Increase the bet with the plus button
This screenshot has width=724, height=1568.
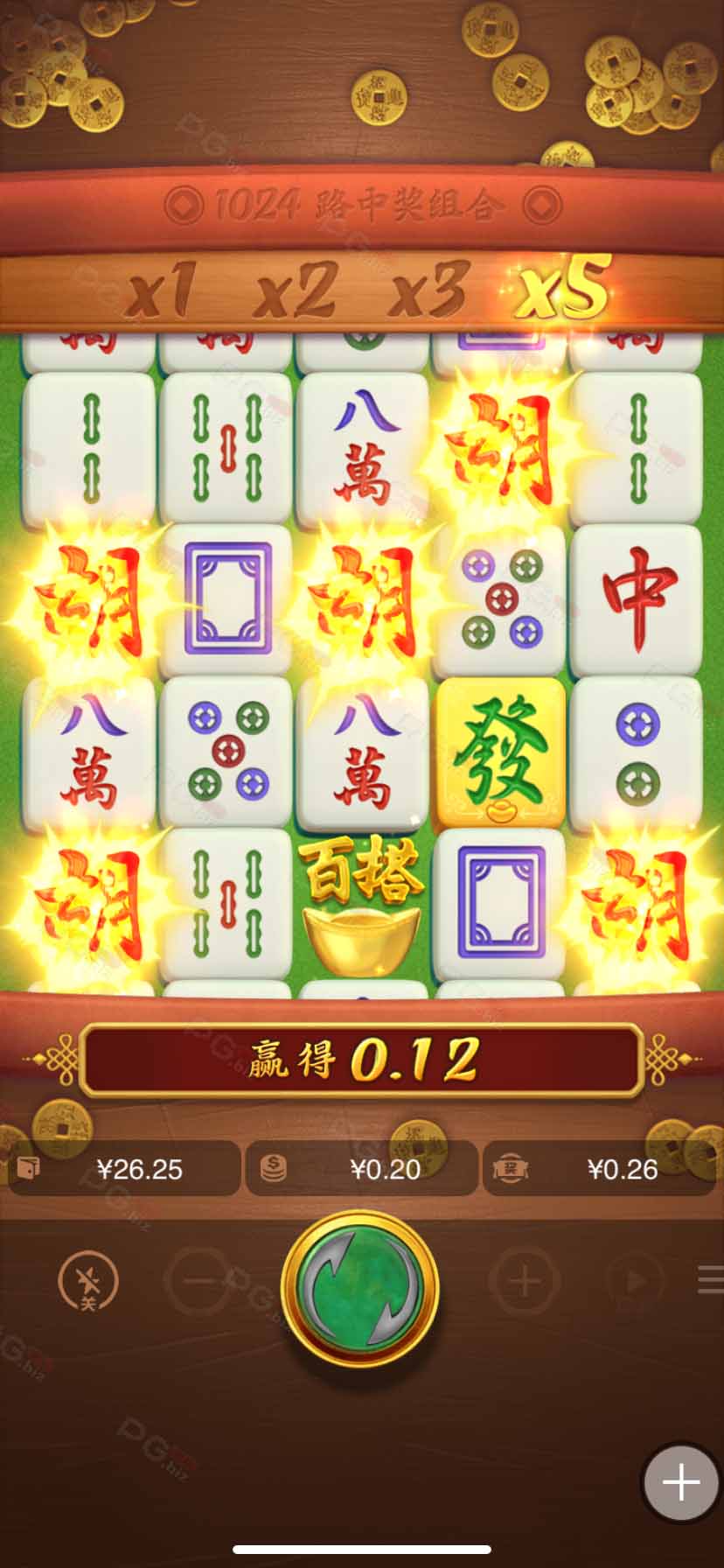pos(524,1281)
